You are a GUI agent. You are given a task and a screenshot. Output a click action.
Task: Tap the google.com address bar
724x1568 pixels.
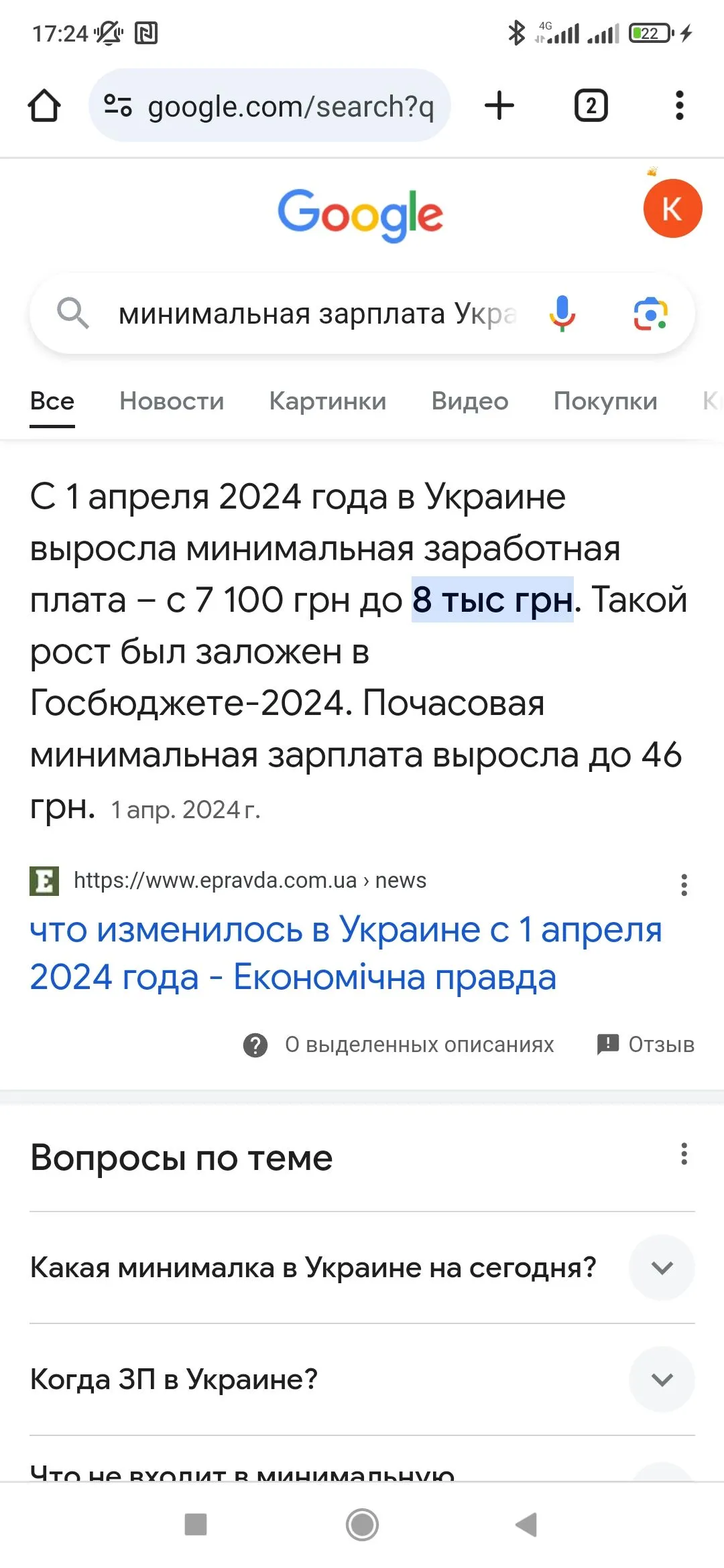click(x=288, y=106)
